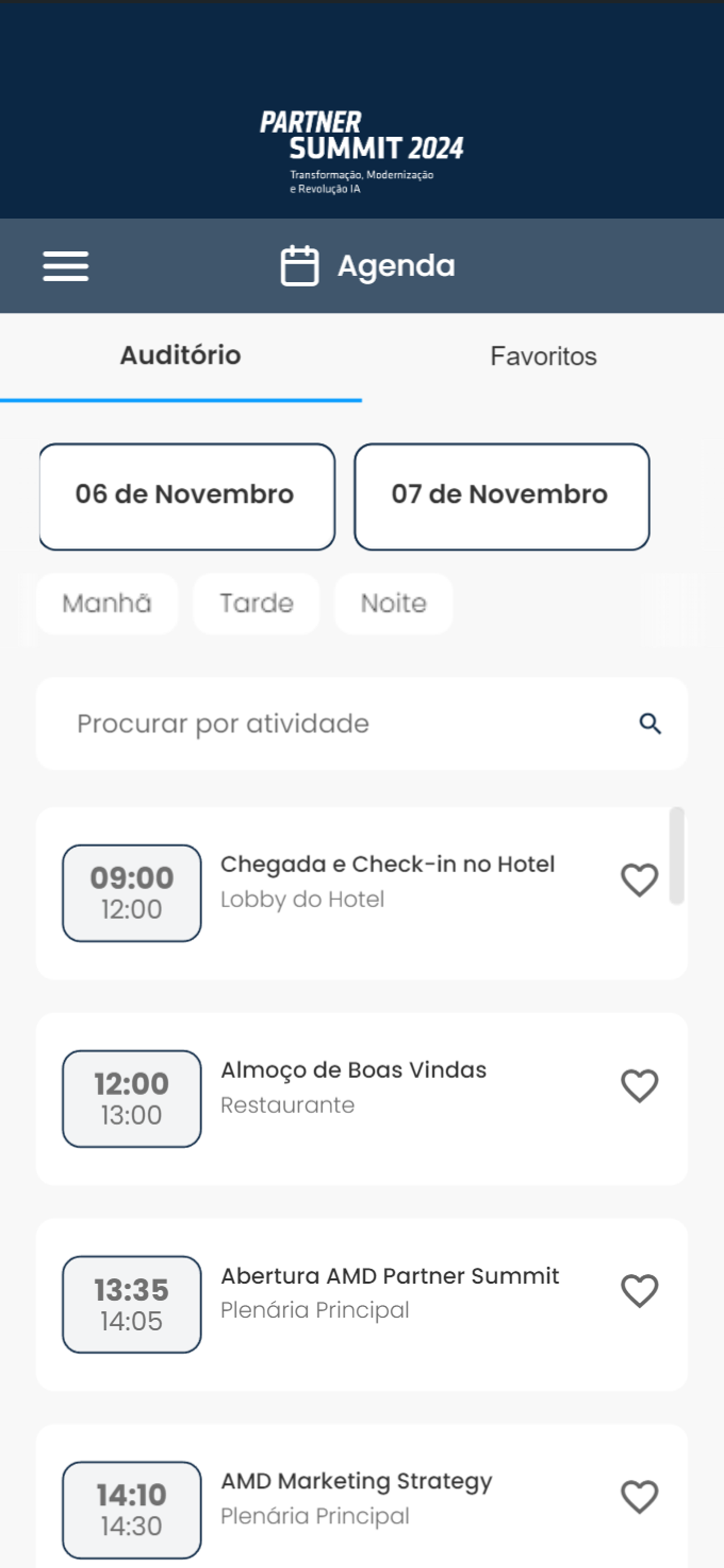Select the Auditório tab
This screenshot has height=1568, width=724.
pos(181,356)
